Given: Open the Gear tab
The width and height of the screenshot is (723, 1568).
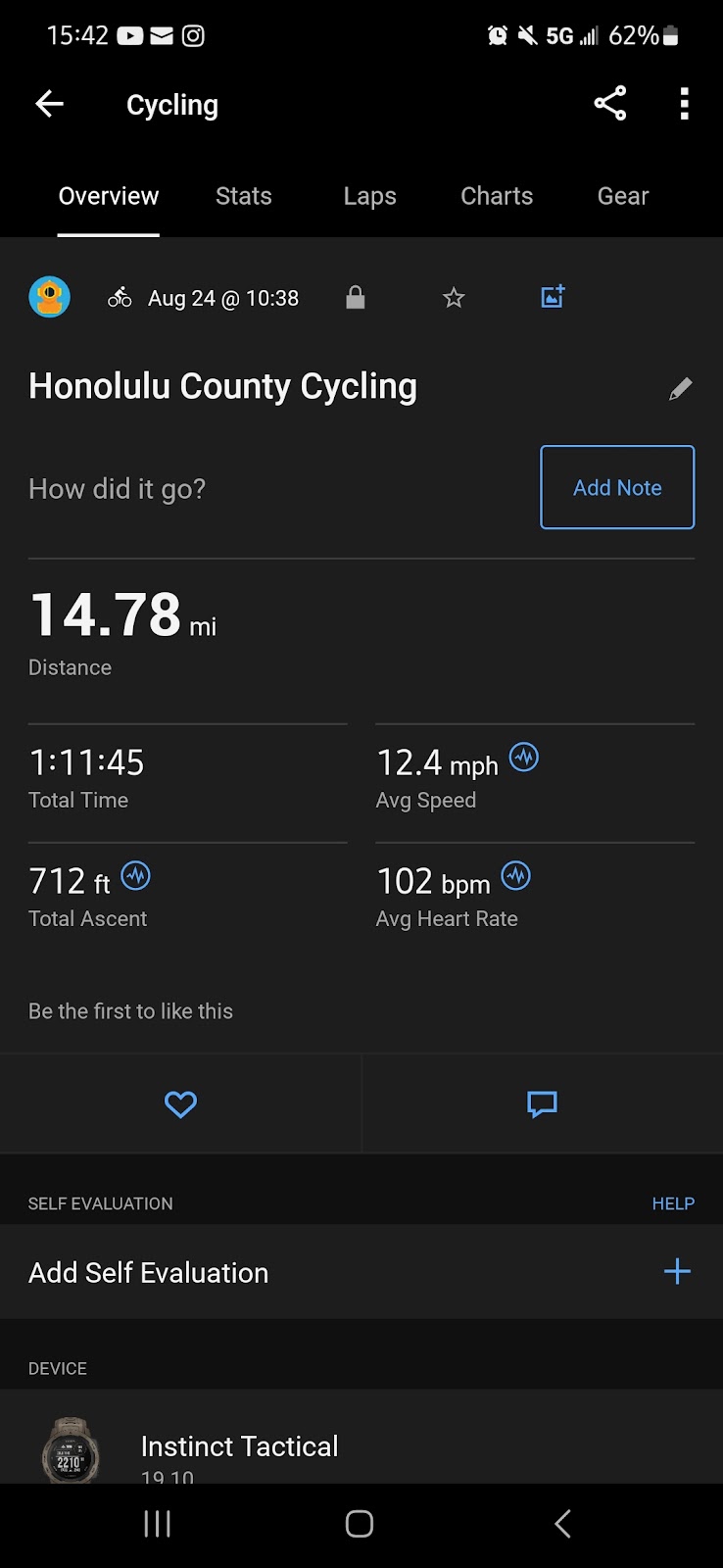Looking at the screenshot, I should click(x=623, y=196).
